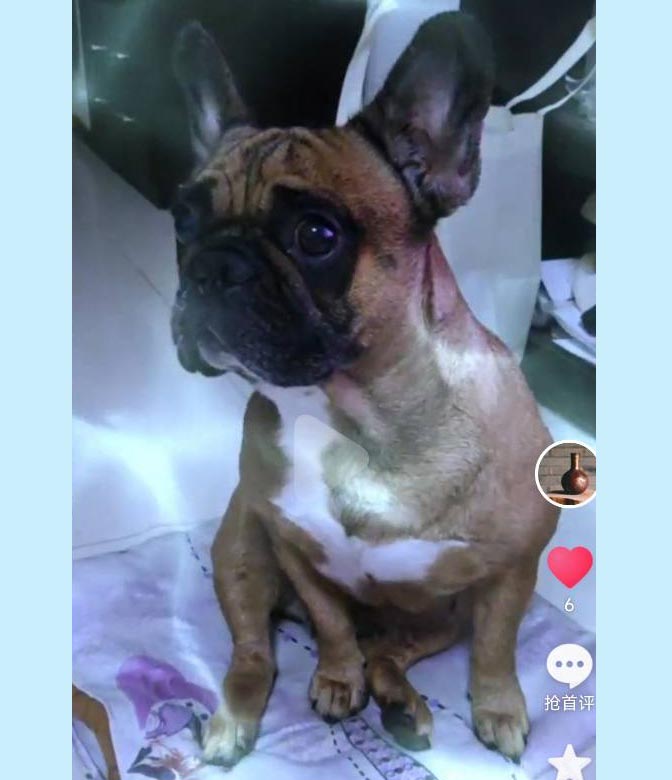Open comments via 抢首评 bubble
The image size is (672, 780).
[569, 667]
